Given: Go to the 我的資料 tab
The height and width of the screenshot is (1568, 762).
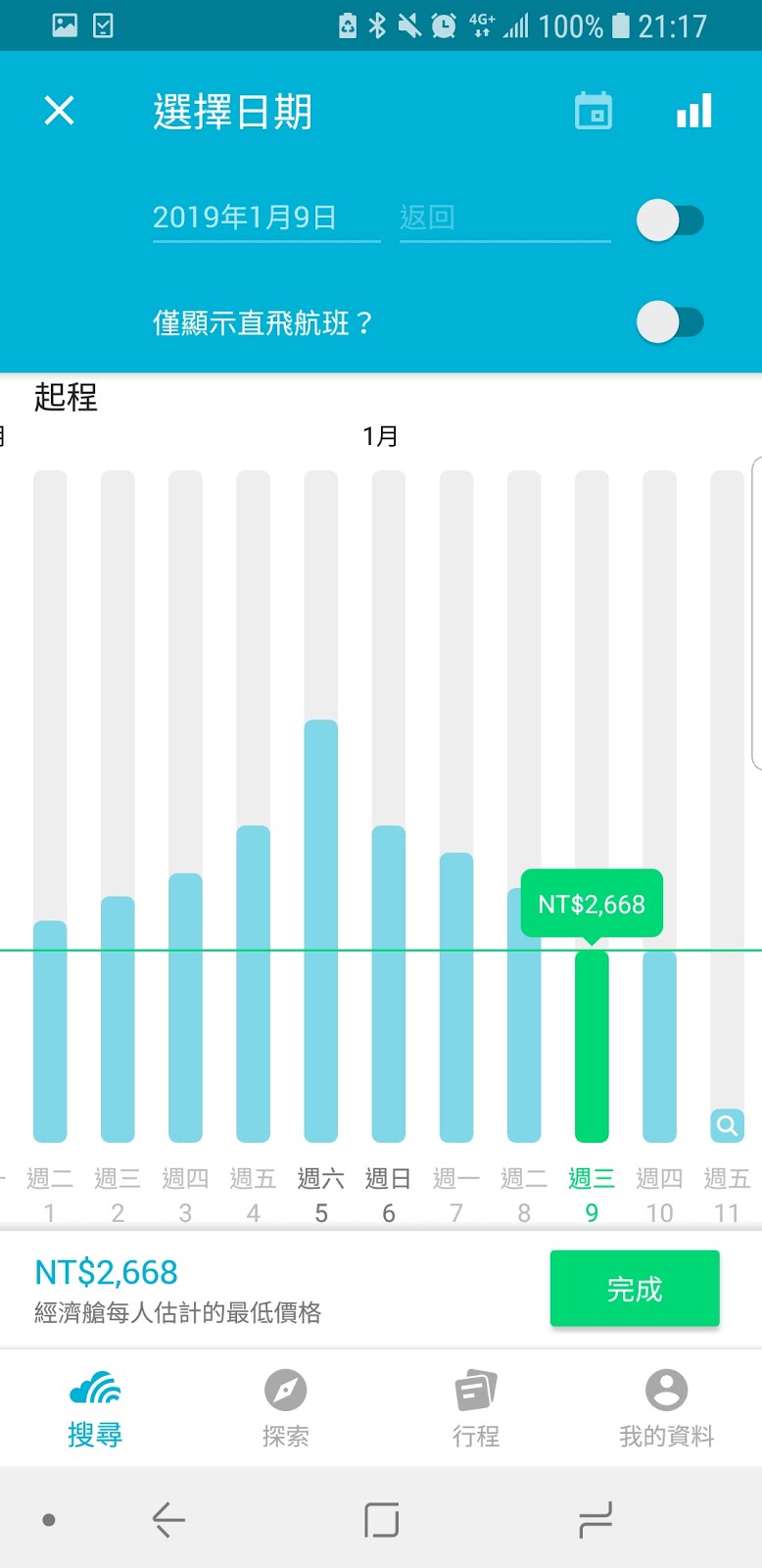Looking at the screenshot, I should click(666, 1407).
